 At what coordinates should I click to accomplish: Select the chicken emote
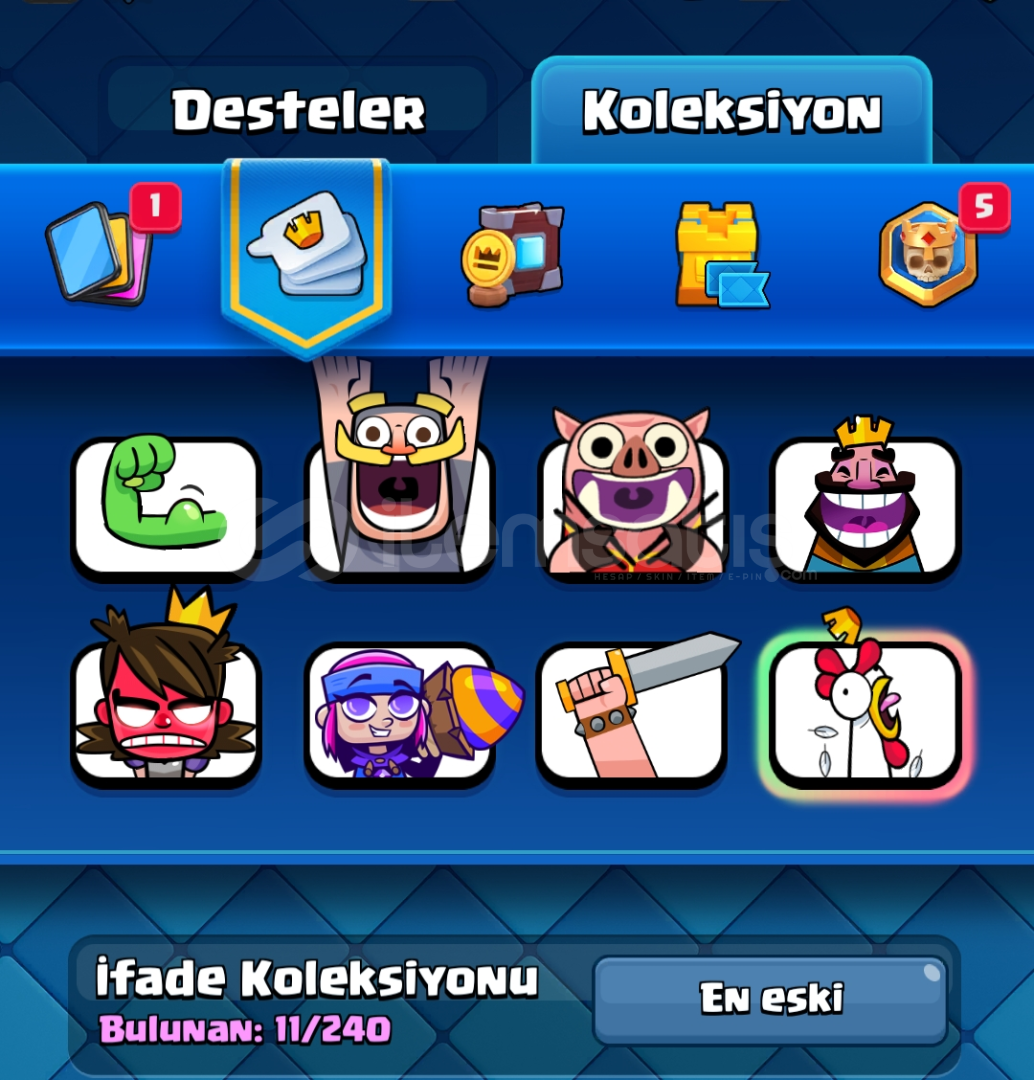click(x=865, y=712)
